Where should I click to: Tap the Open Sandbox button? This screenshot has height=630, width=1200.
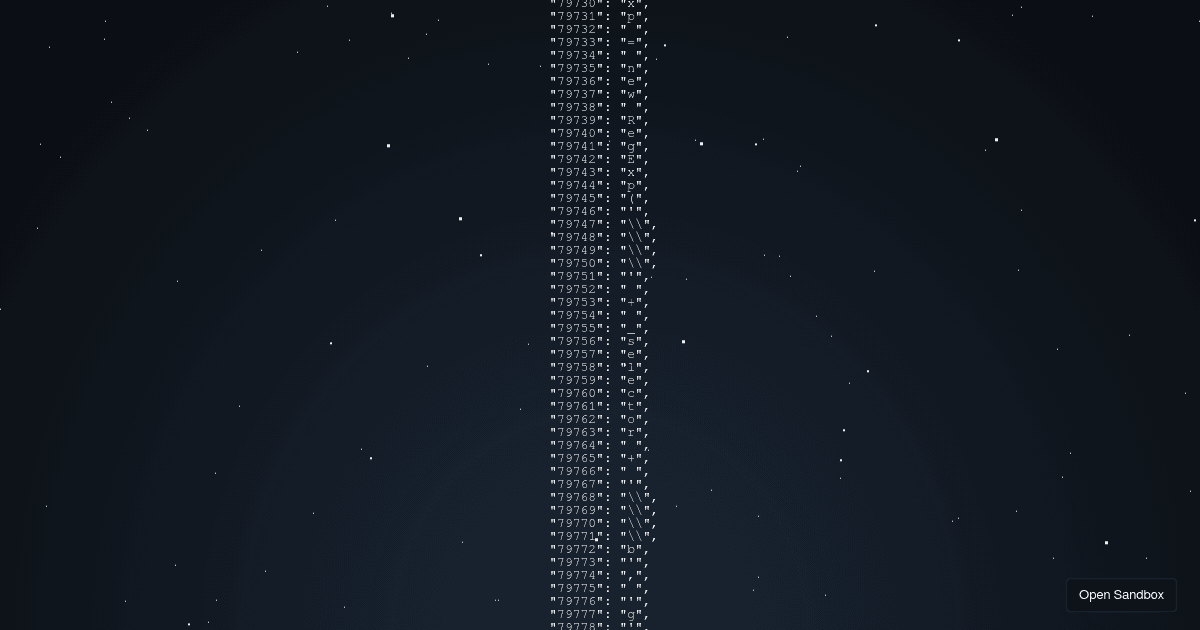(1121, 595)
